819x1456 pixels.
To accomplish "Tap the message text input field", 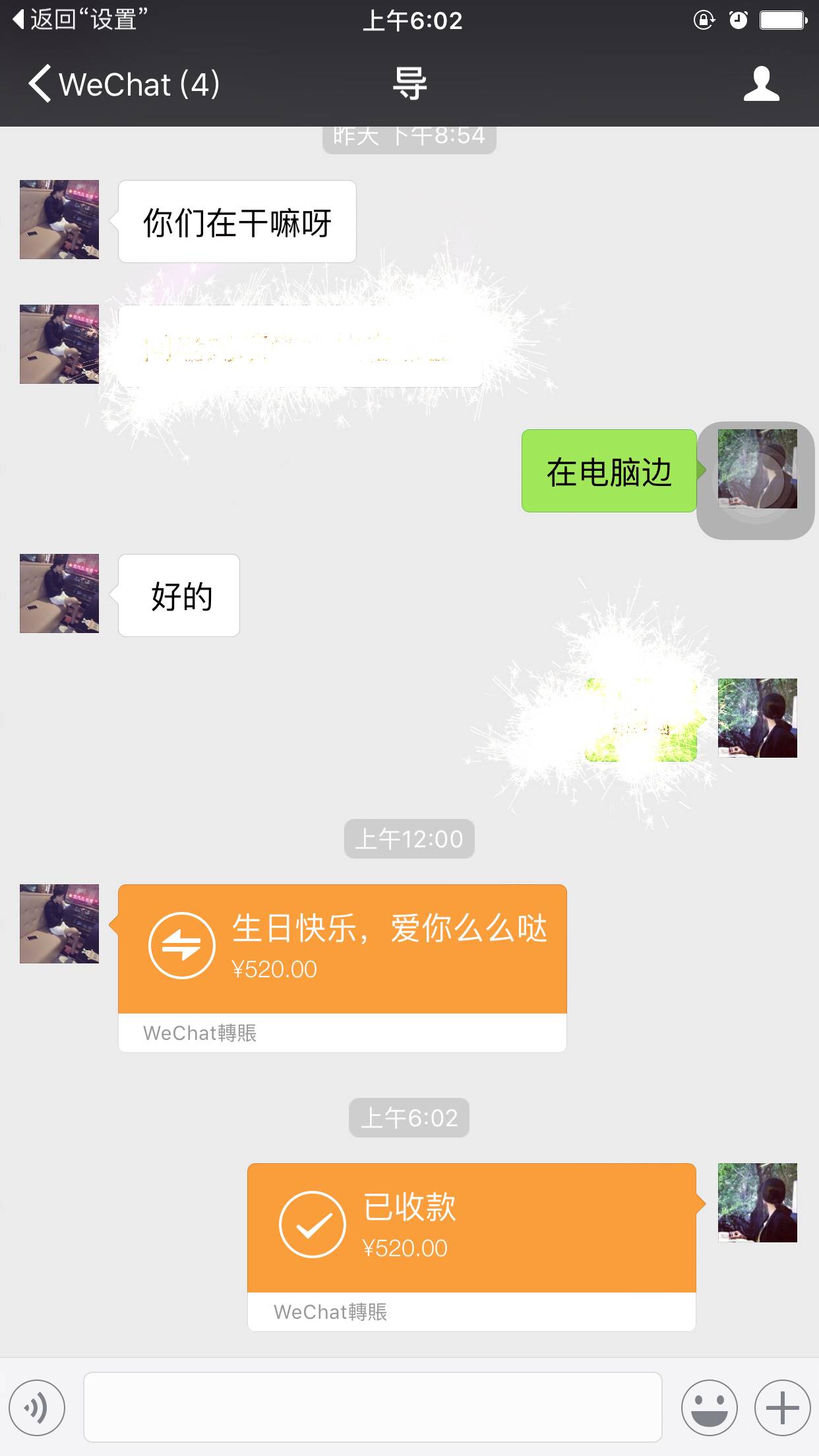I will pos(373,1407).
